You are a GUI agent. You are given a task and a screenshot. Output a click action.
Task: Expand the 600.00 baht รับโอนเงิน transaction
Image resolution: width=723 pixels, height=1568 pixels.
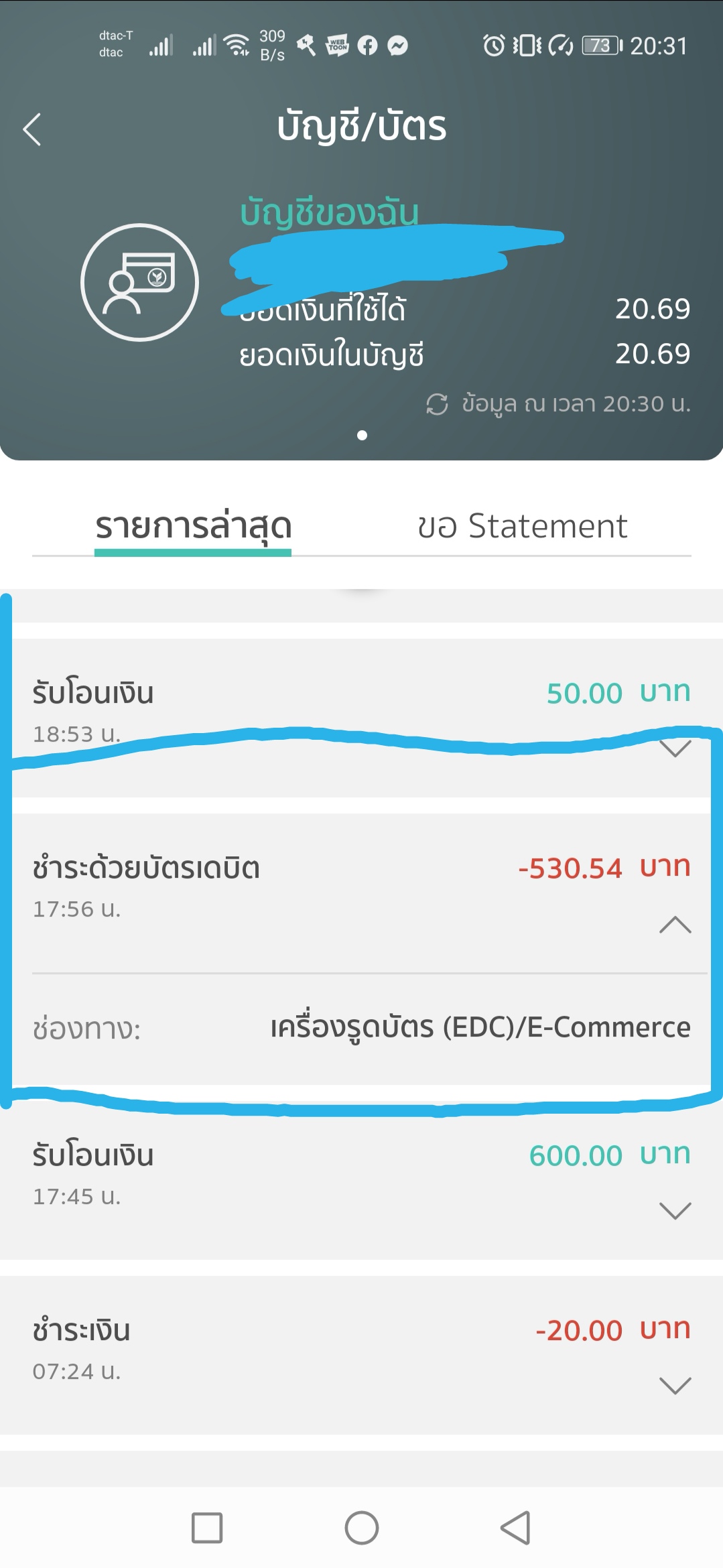(x=675, y=1210)
